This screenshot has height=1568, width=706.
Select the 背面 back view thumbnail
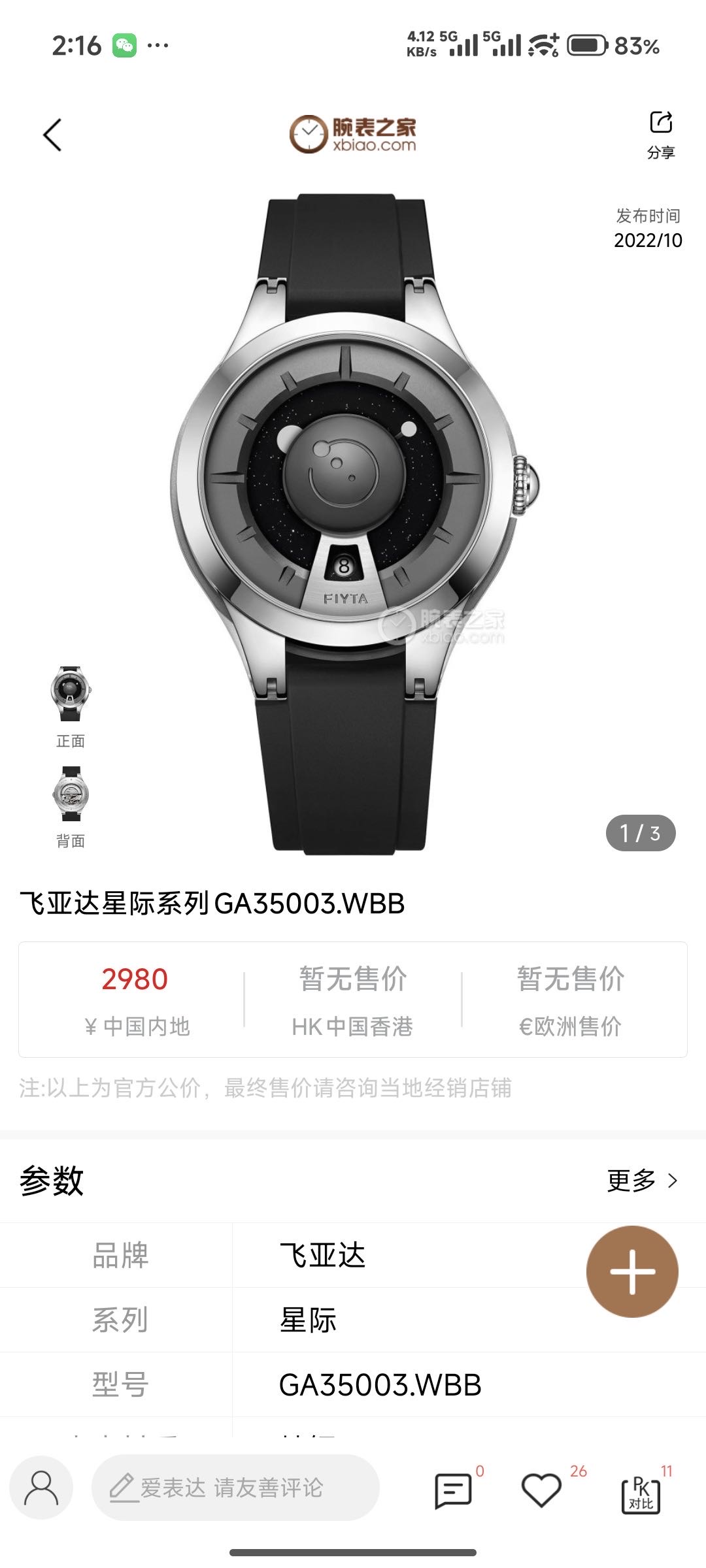point(71,794)
